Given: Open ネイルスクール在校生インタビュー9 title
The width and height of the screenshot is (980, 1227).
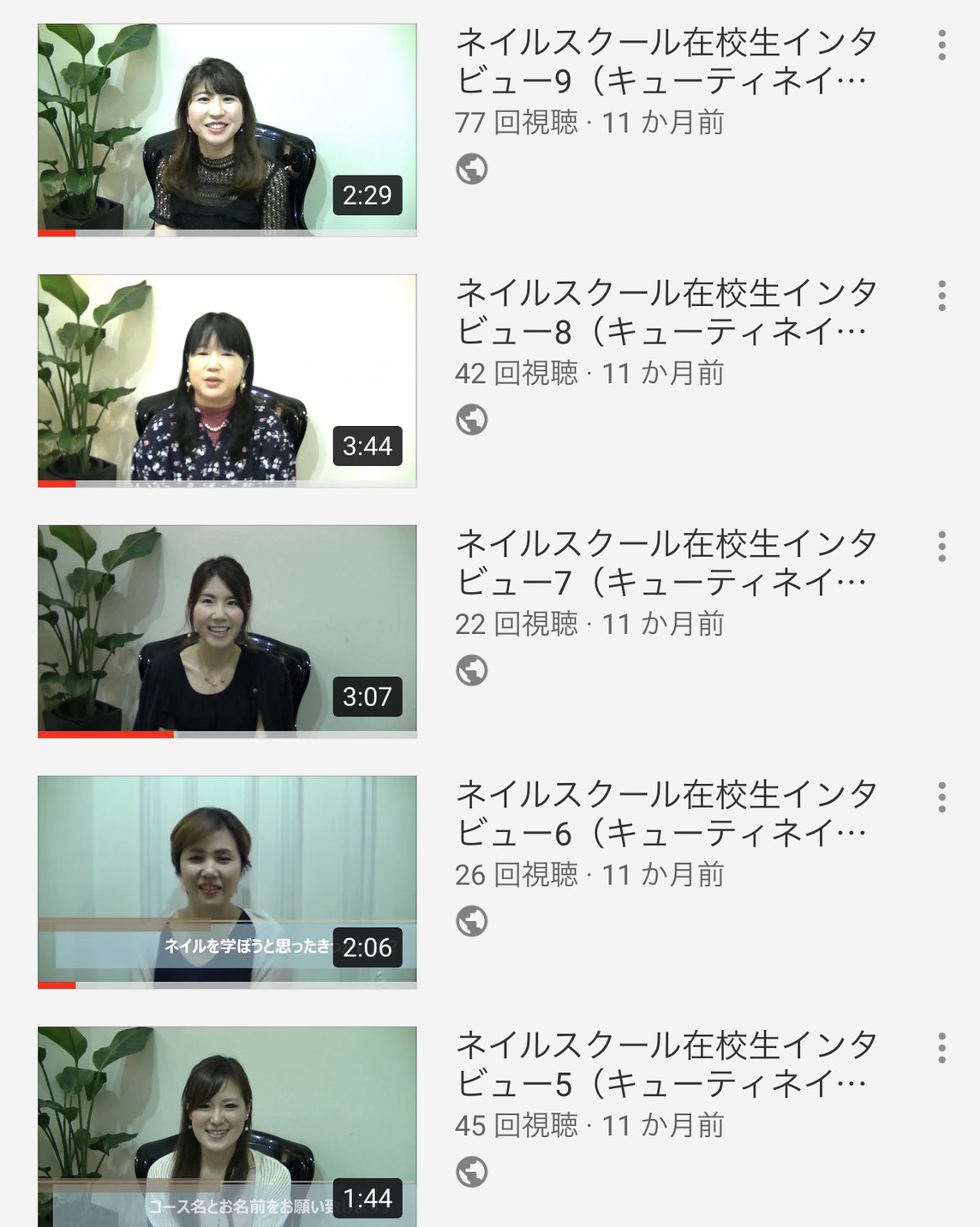Looking at the screenshot, I should (x=666, y=62).
